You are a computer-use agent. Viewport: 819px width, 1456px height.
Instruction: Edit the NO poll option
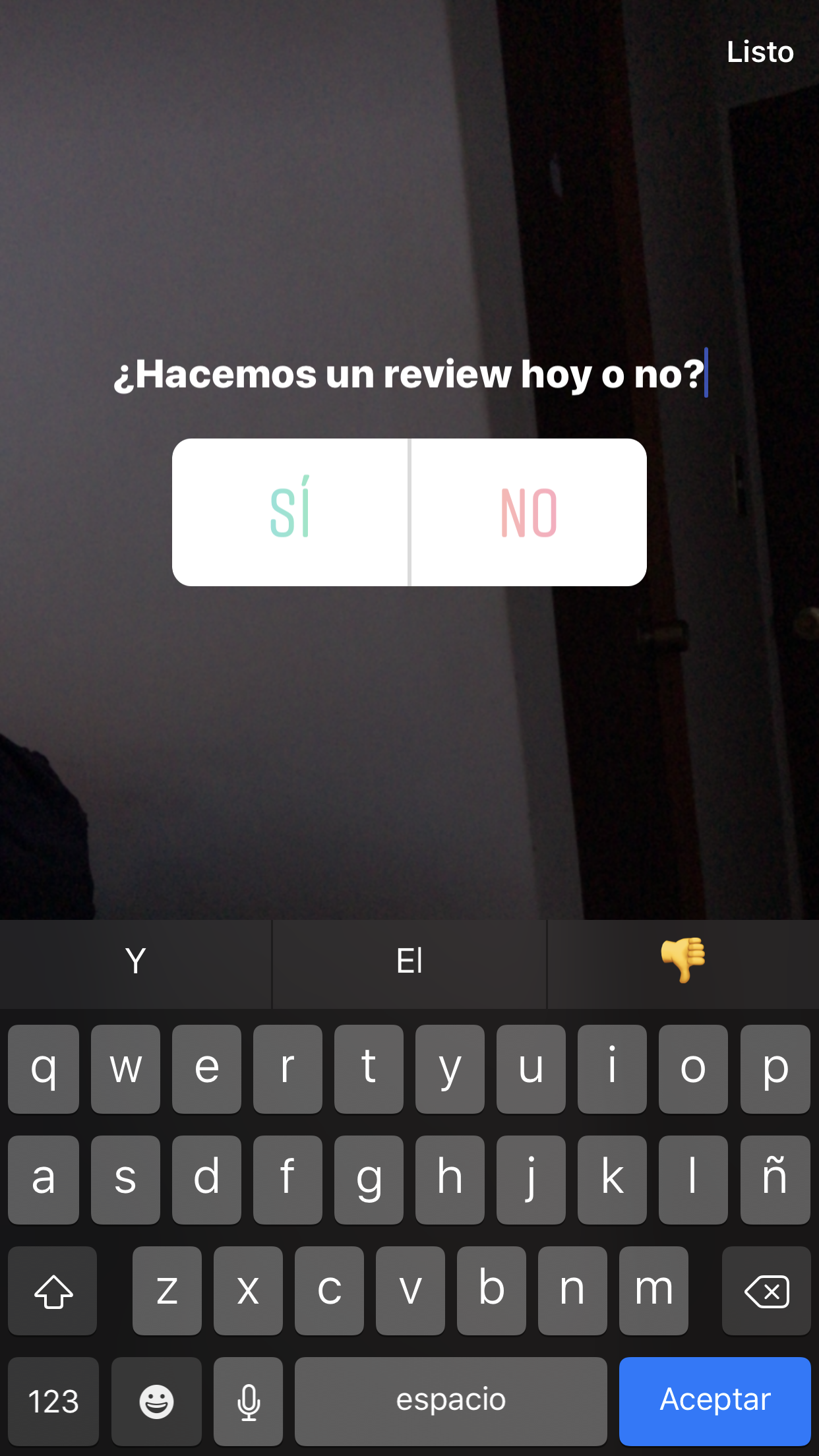tap(529, 512)
